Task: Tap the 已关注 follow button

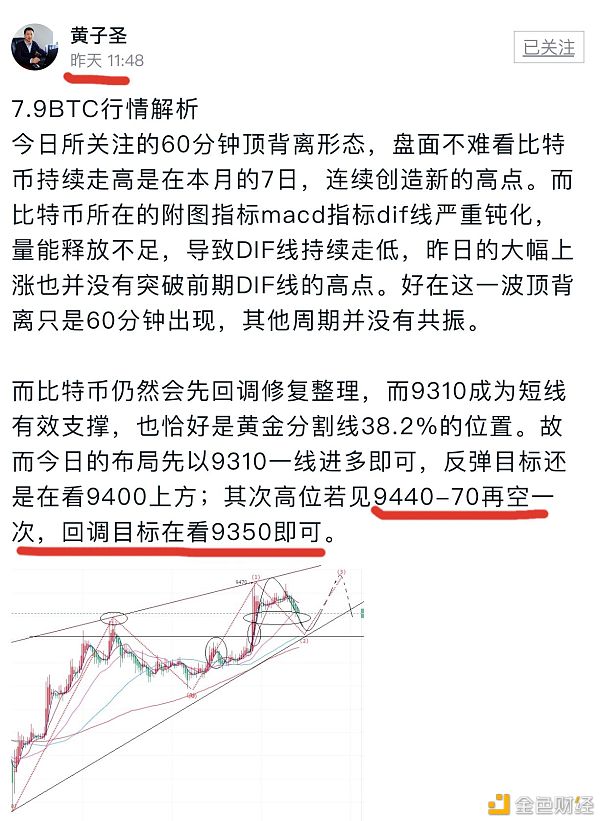Action: tap(549, 47)
